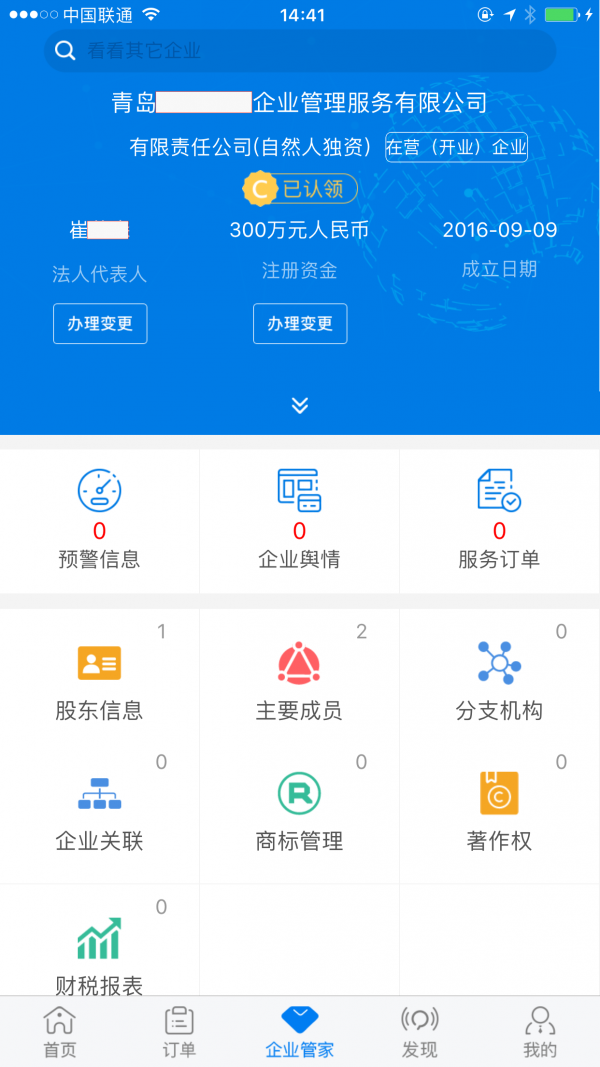Switch to the 首页 tab
This screenshot has height=1067, width=600.
tap(60, 1032)
